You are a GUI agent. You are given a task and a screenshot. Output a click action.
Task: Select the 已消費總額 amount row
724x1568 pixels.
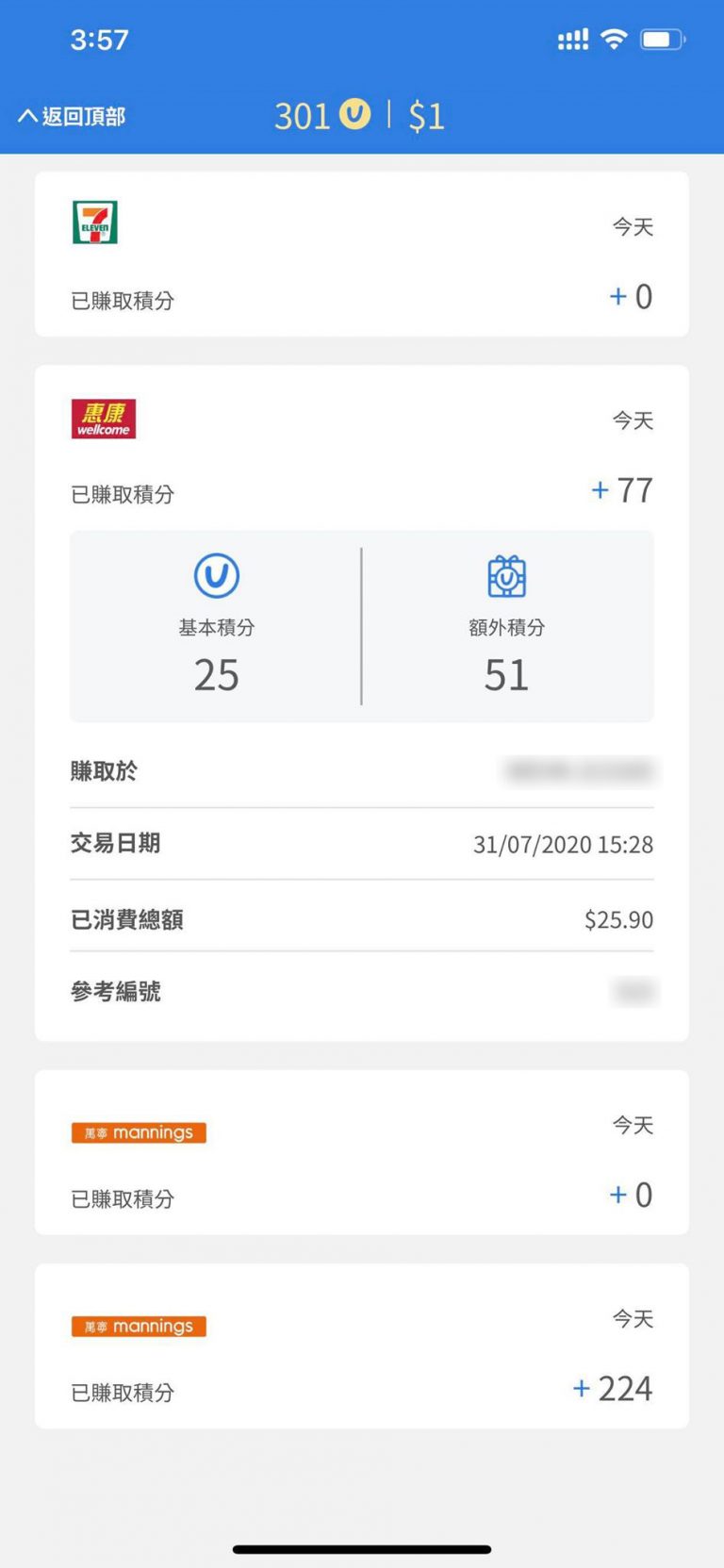[362, 919]
